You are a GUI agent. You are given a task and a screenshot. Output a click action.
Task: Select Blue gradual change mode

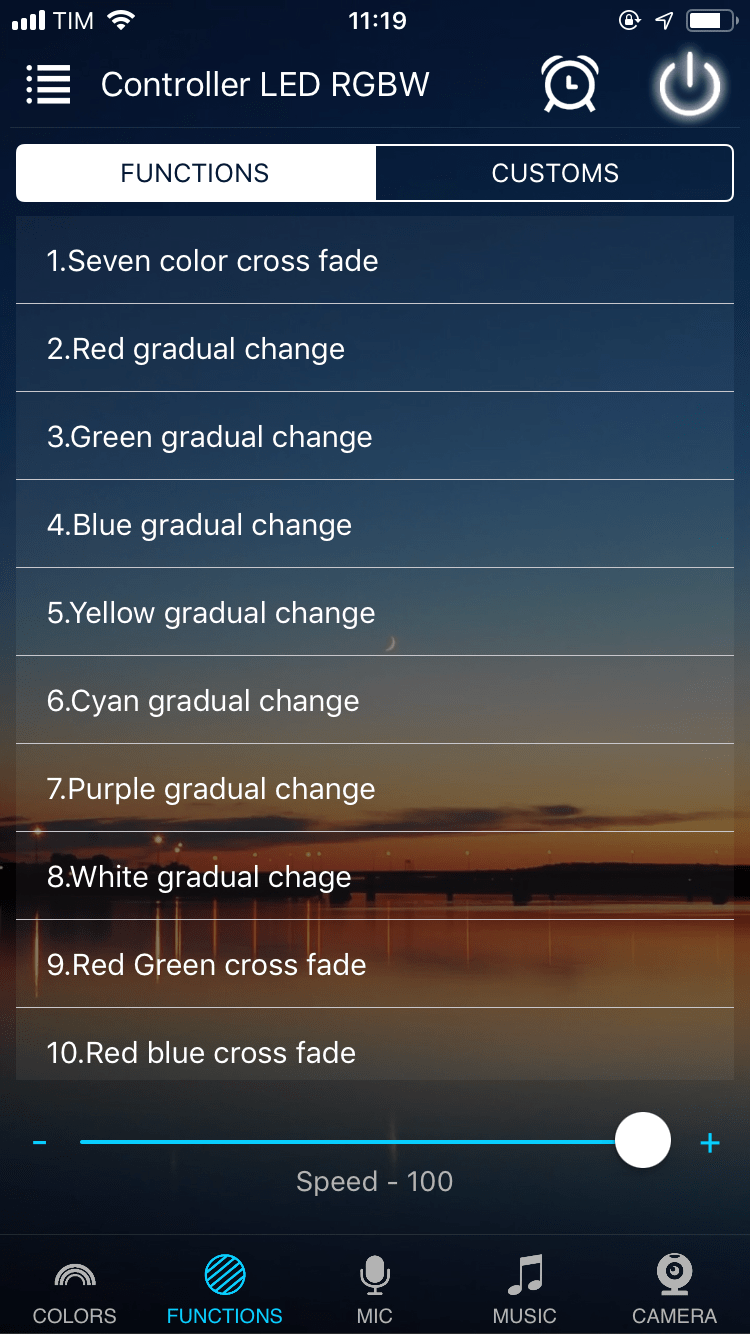click(x=375, y=525)
